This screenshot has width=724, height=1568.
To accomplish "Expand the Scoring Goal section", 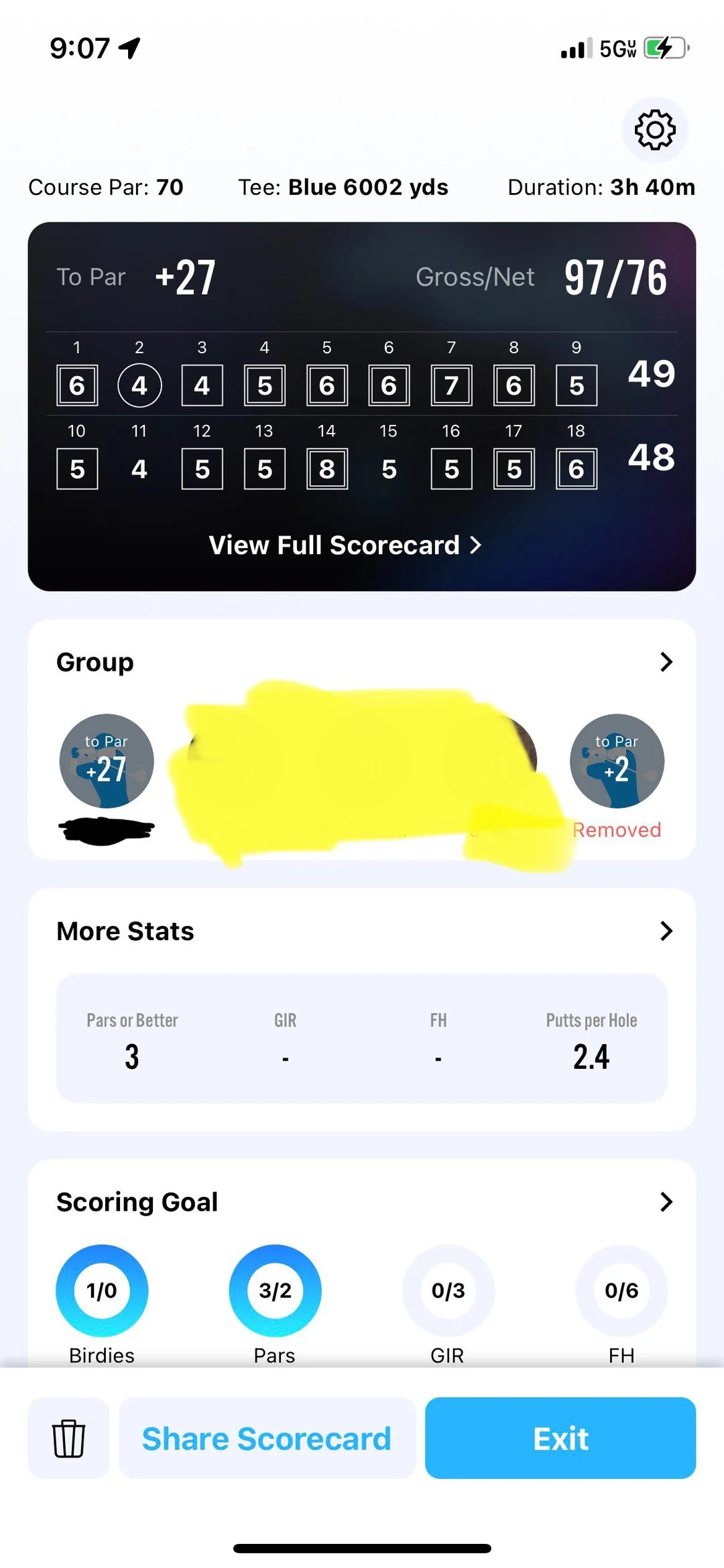I will (x=666, y=1201).
